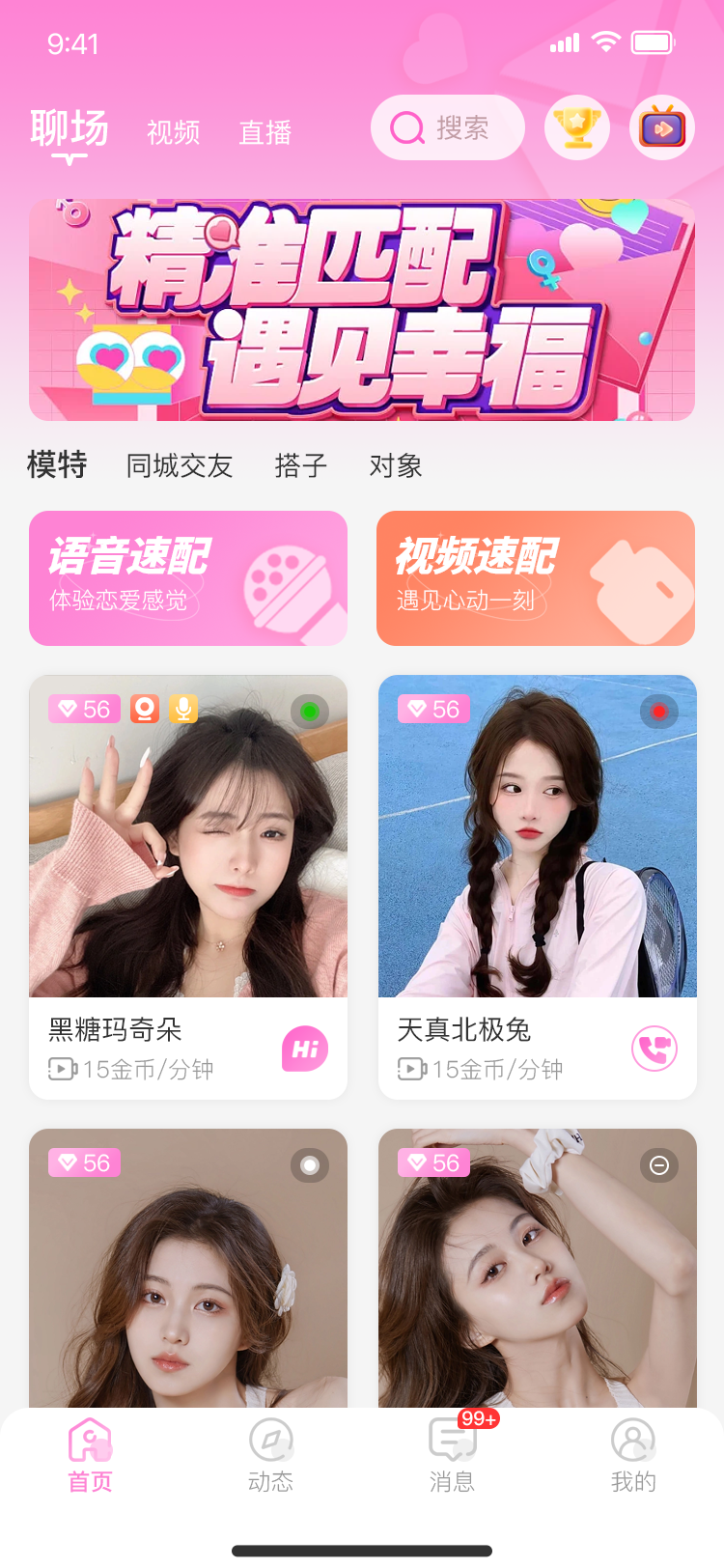Open the trophy ranking icon
Viewport: 724px width, 1568px height.
(577, 127)
